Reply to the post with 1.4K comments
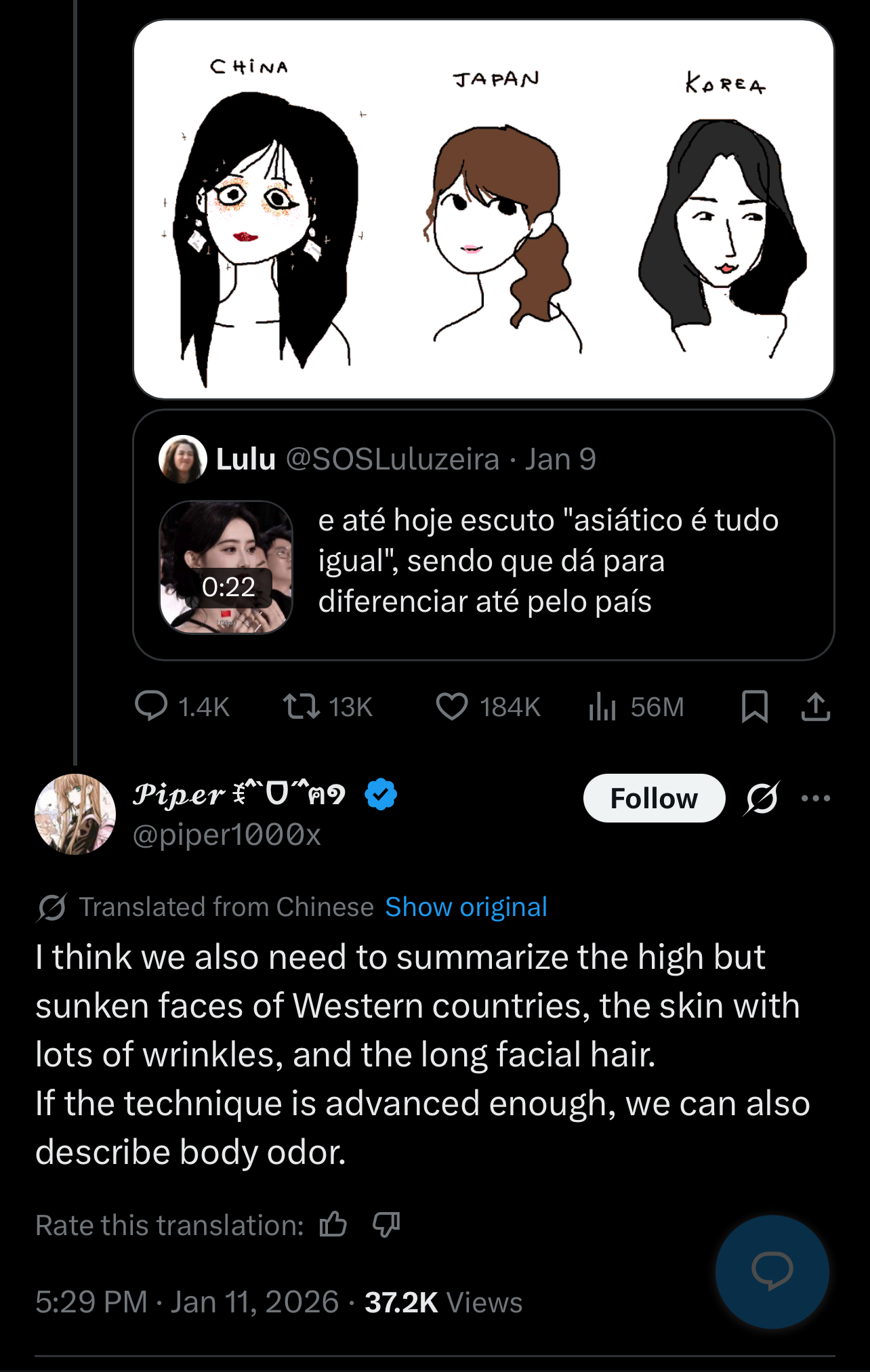870x1372 pixels. tap(152, 706)
